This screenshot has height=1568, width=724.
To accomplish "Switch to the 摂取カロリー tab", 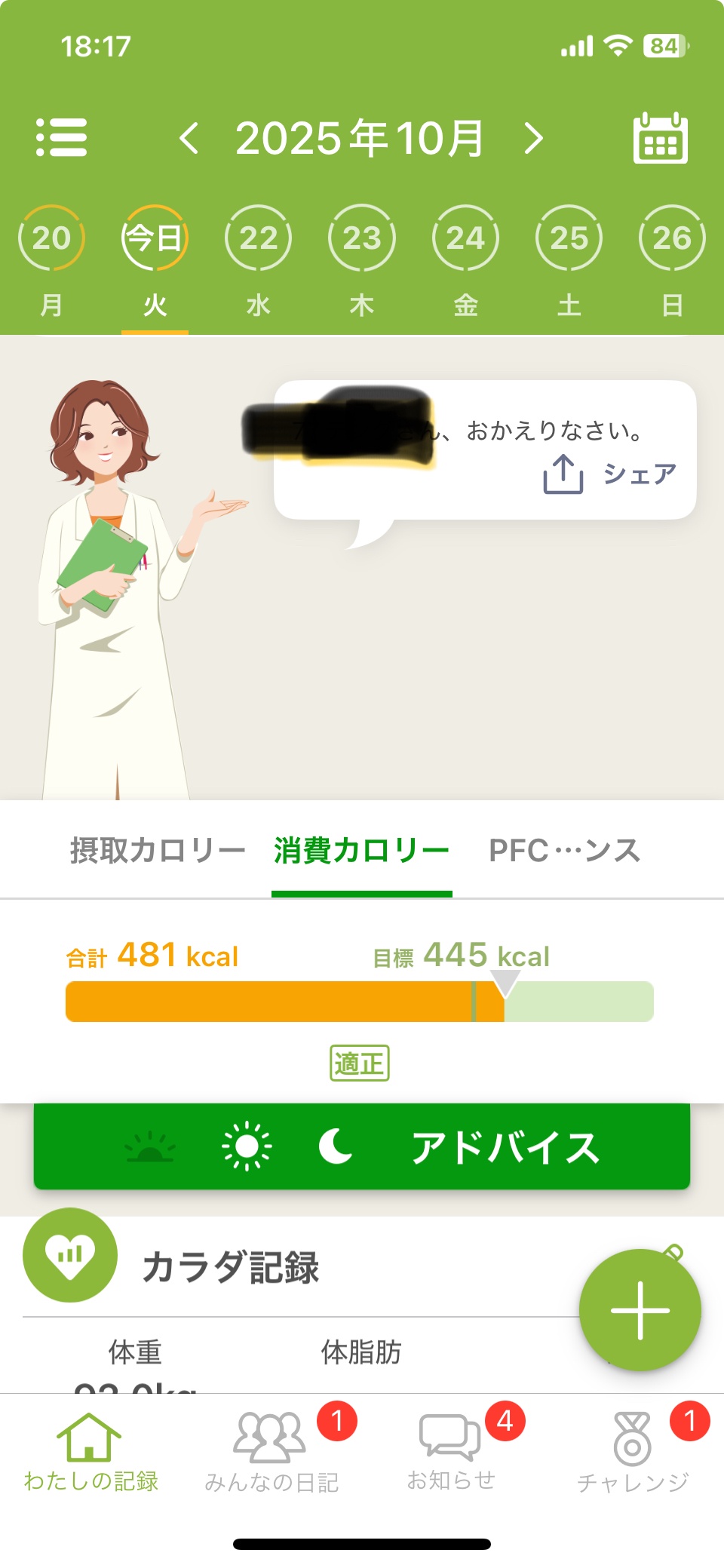I will click(x=158, y=851).
